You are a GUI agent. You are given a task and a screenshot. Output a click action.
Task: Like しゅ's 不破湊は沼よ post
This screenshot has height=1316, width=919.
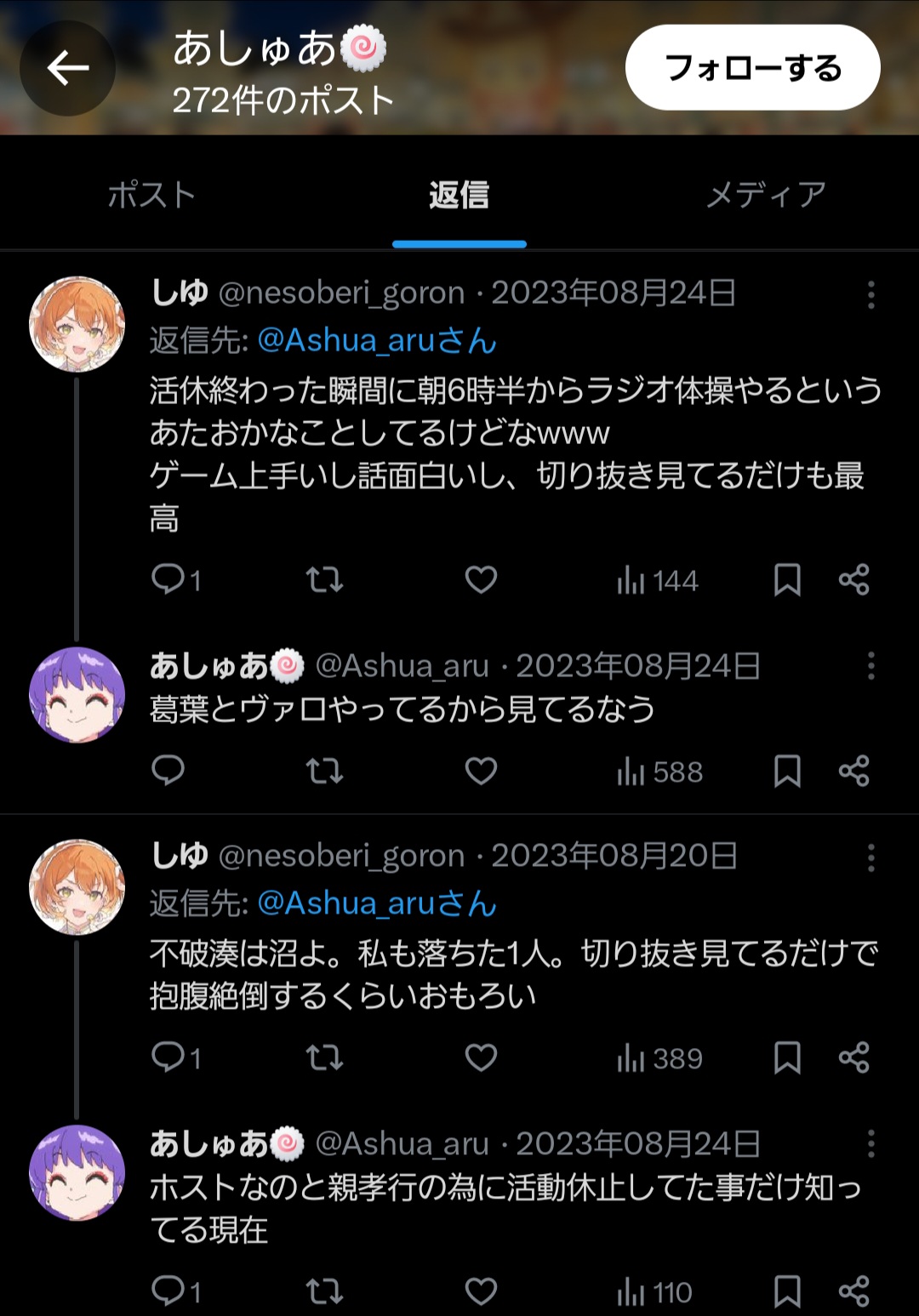pos(481,1057)
